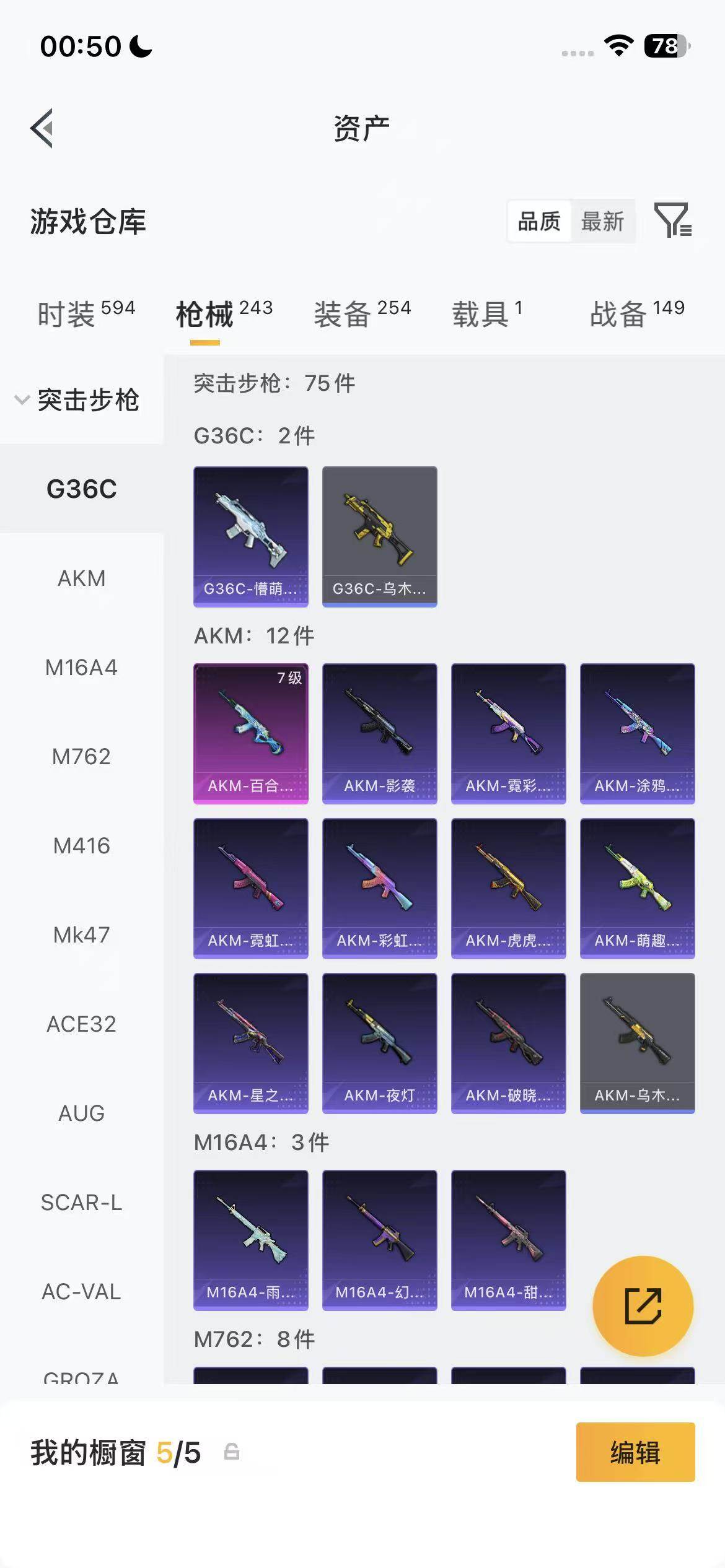Select ACE32 in the side list
Image resolution: width=725 pixels, height=1568 pixels.
pos(82,1024)
